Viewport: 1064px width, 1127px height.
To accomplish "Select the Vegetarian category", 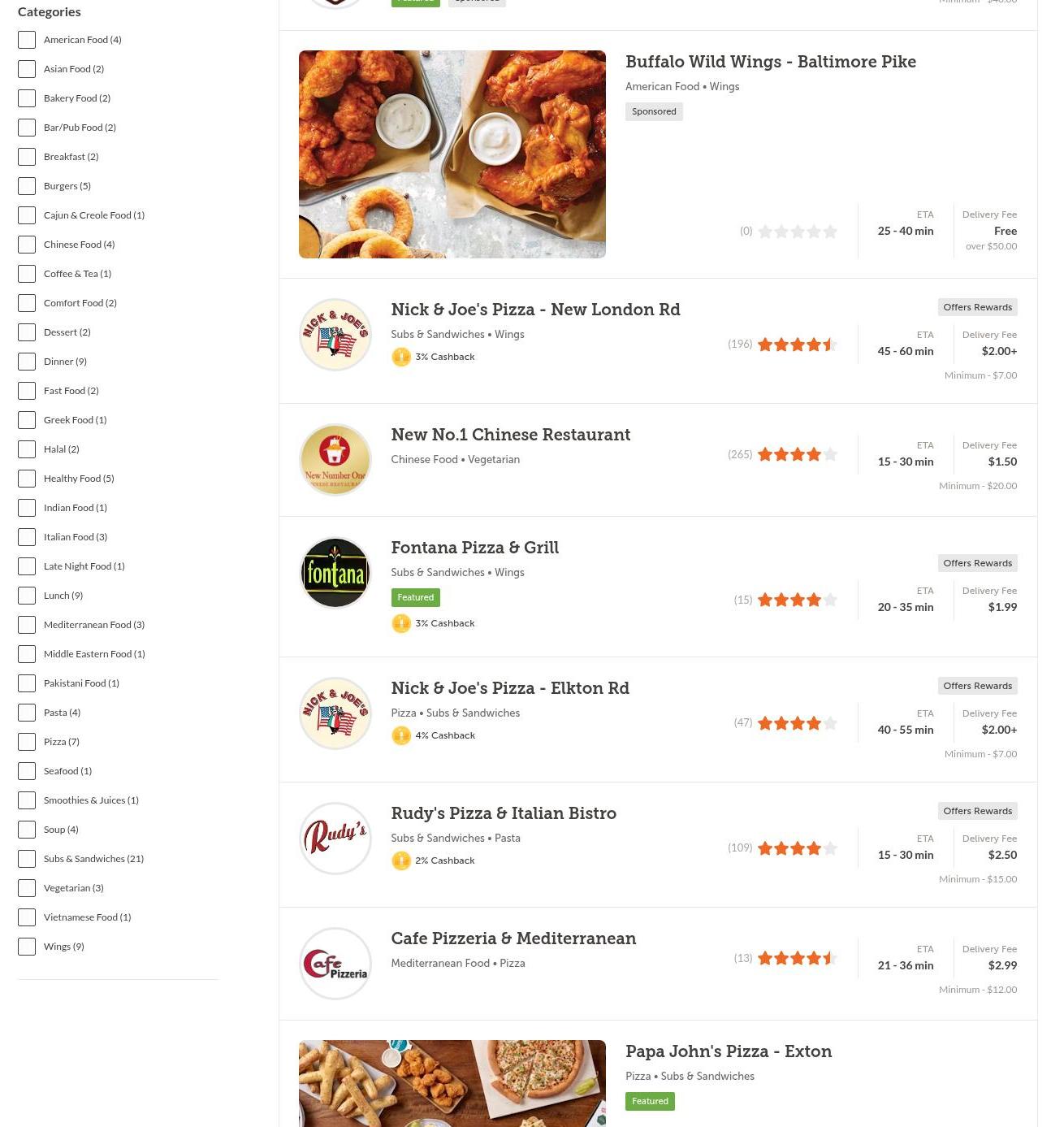I will [x=27, y=888].
